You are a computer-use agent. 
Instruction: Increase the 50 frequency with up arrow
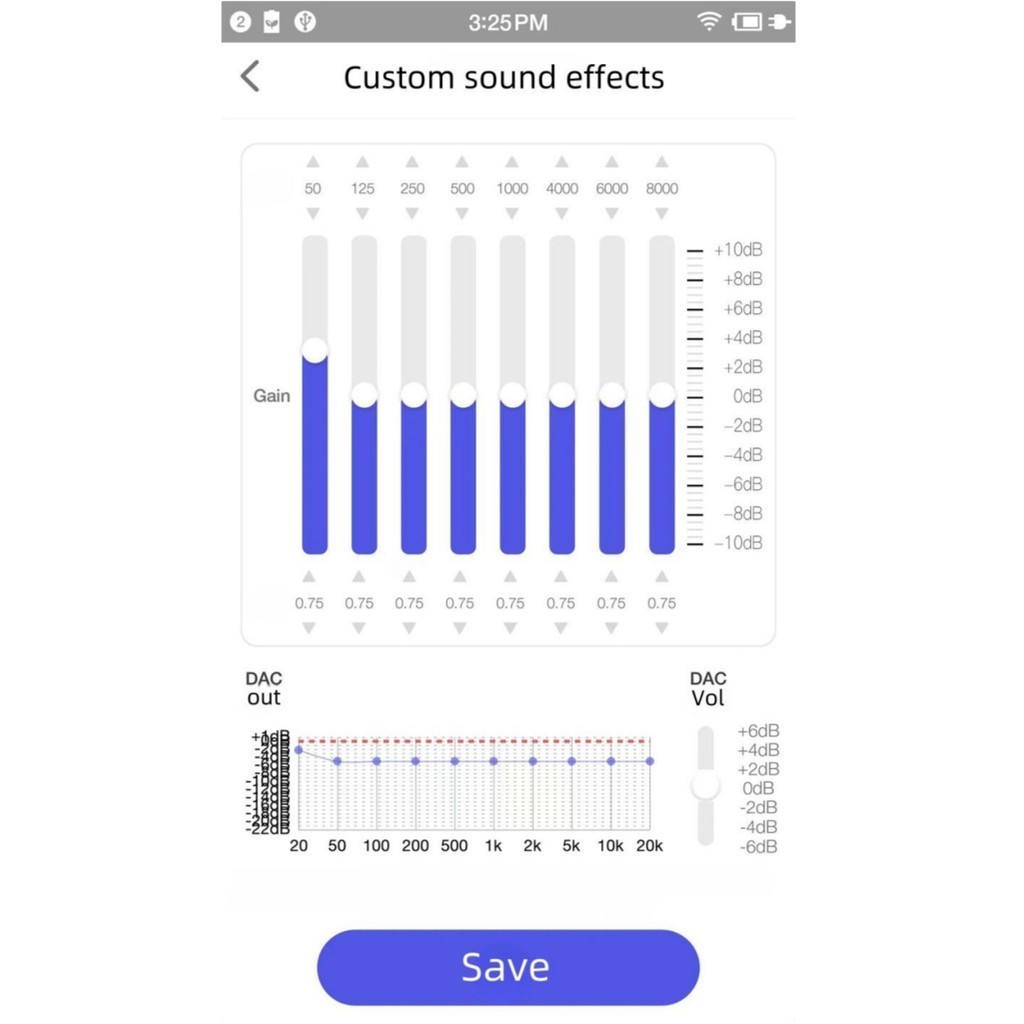[x=313, y=162]
